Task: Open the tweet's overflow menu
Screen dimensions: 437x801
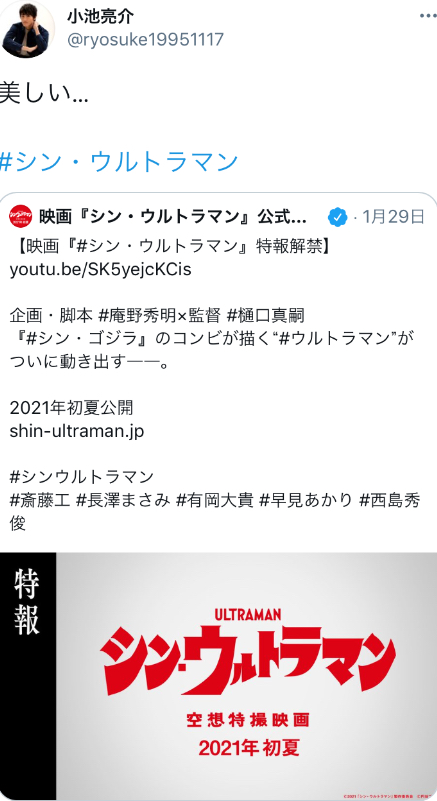Action: coord(428,16)
